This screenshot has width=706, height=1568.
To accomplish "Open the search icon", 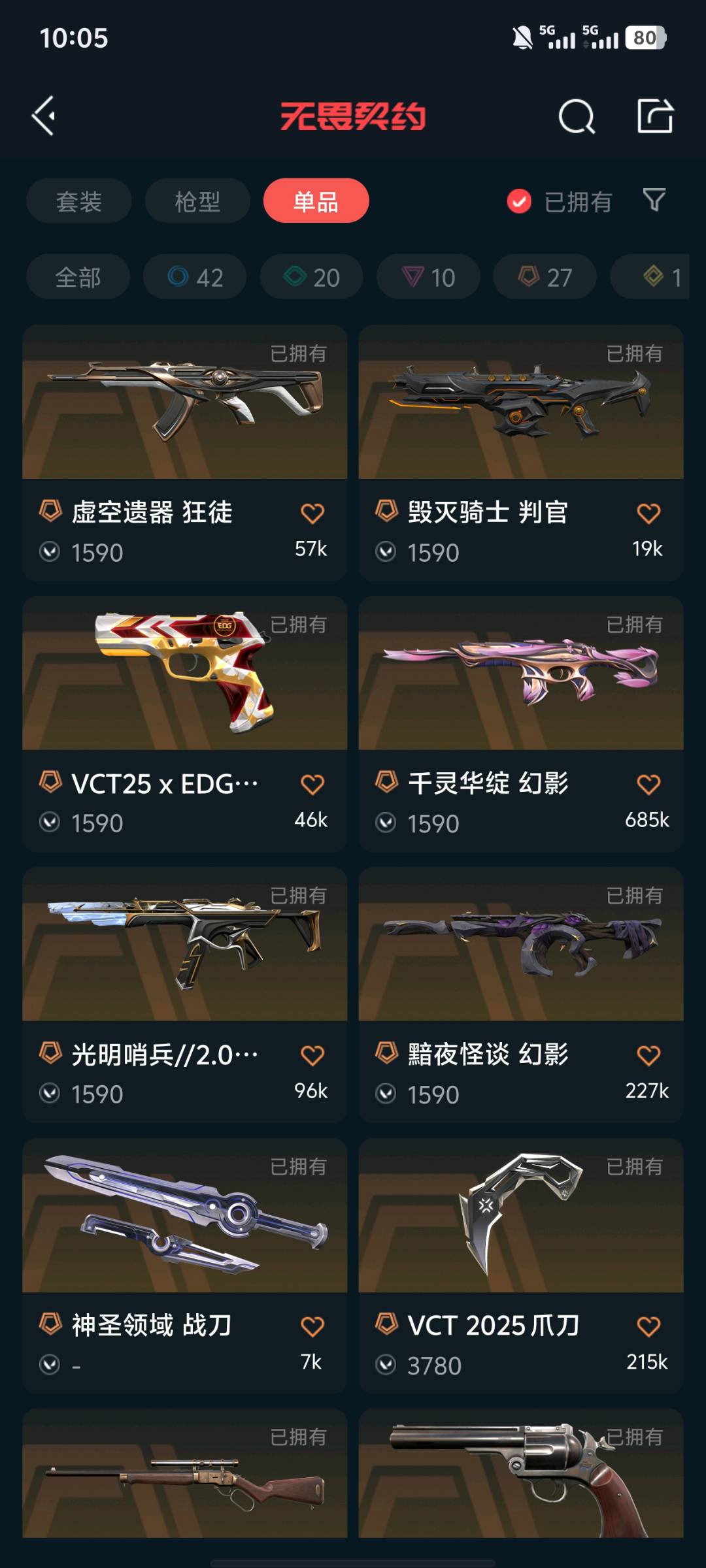I will pos(577,118).
